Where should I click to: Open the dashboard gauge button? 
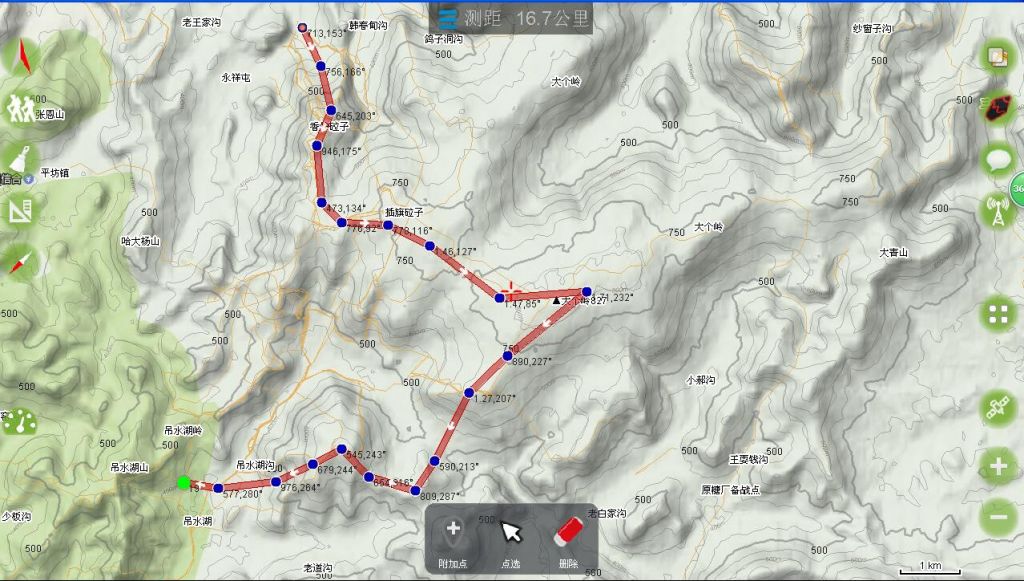tap(18, 421)
